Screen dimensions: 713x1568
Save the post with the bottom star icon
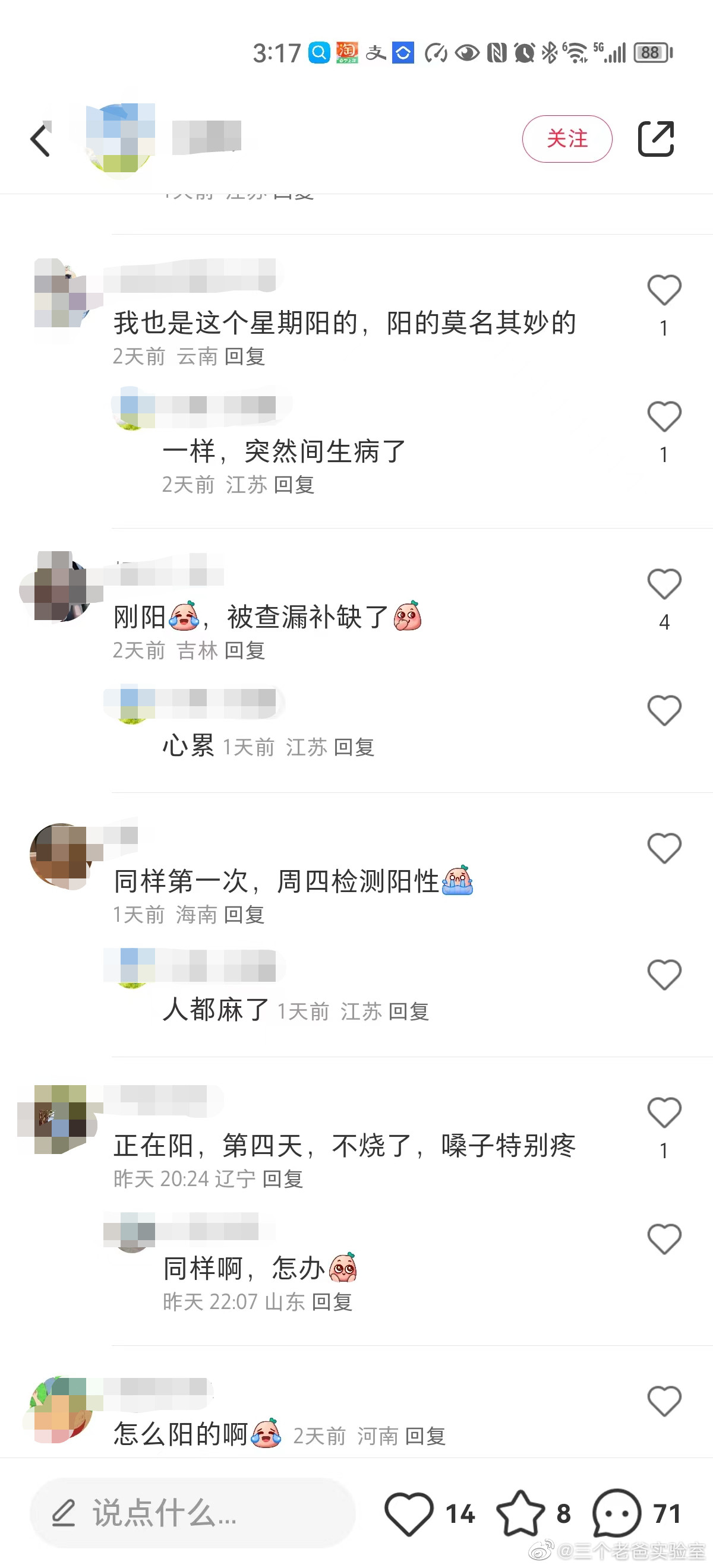point(520,1513)
